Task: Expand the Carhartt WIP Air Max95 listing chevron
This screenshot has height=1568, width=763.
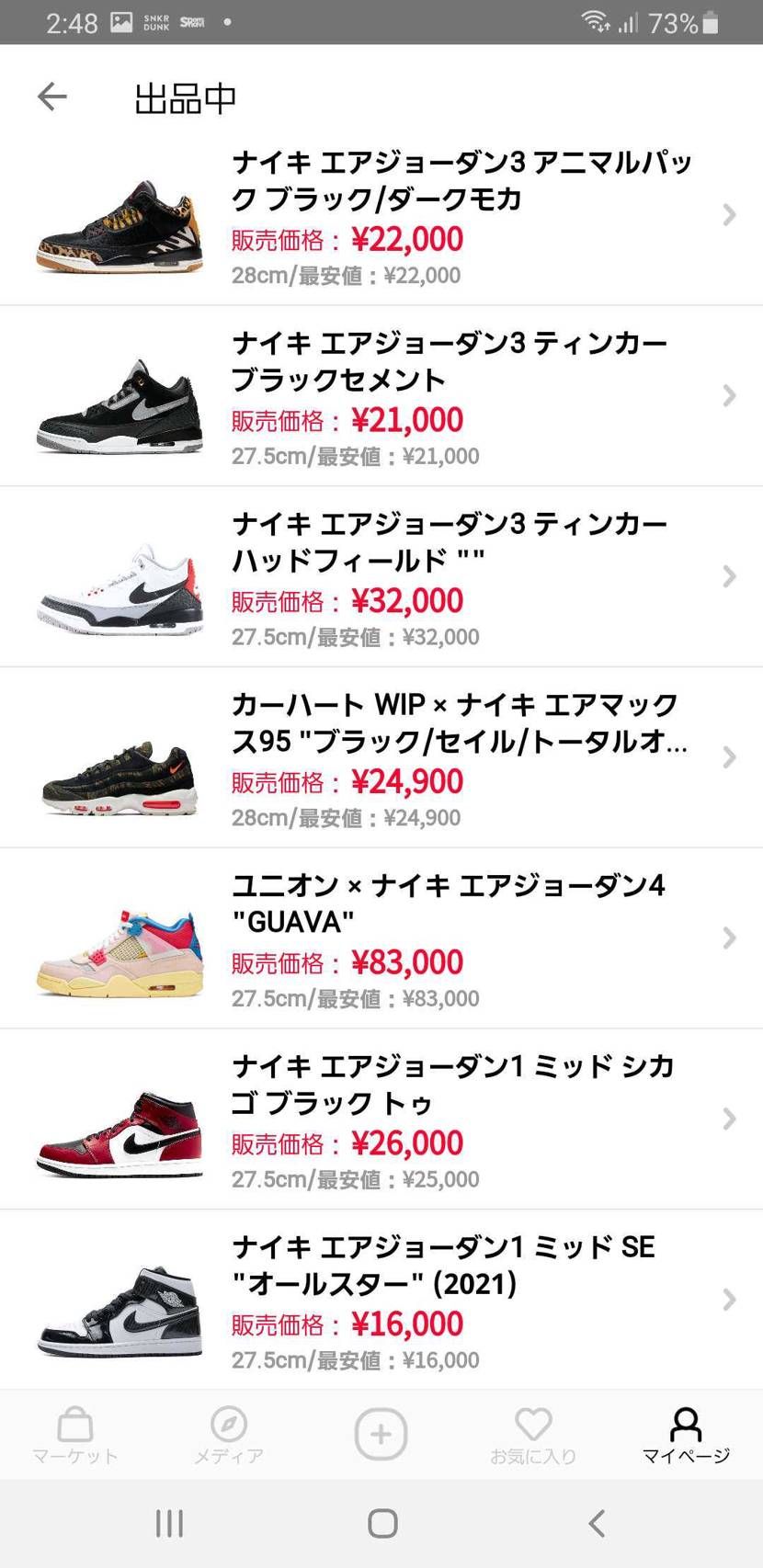Action: pos(730,757)
